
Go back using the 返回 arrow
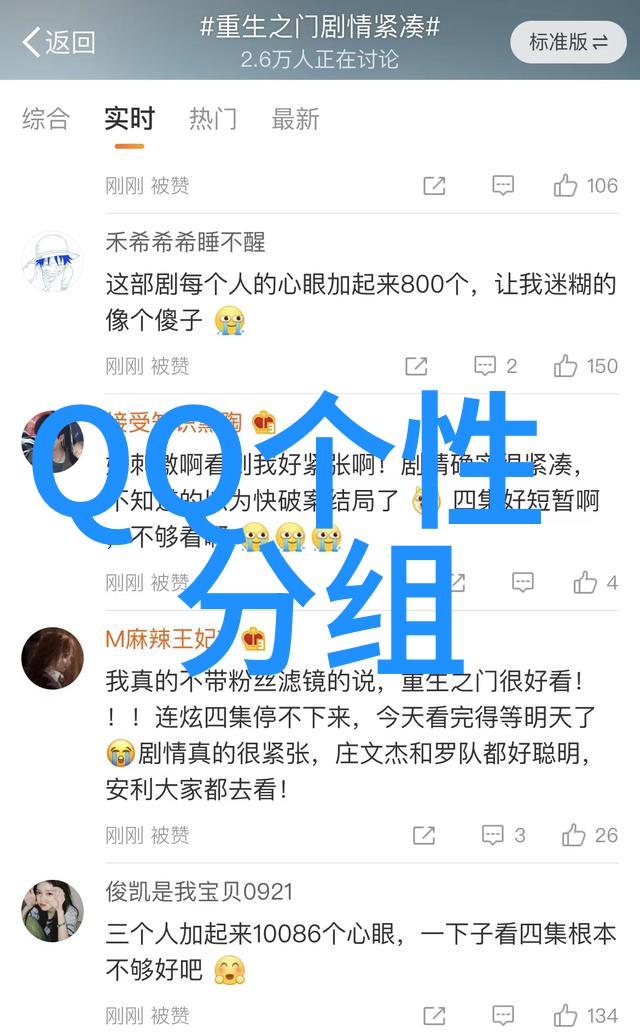point(58,41)
